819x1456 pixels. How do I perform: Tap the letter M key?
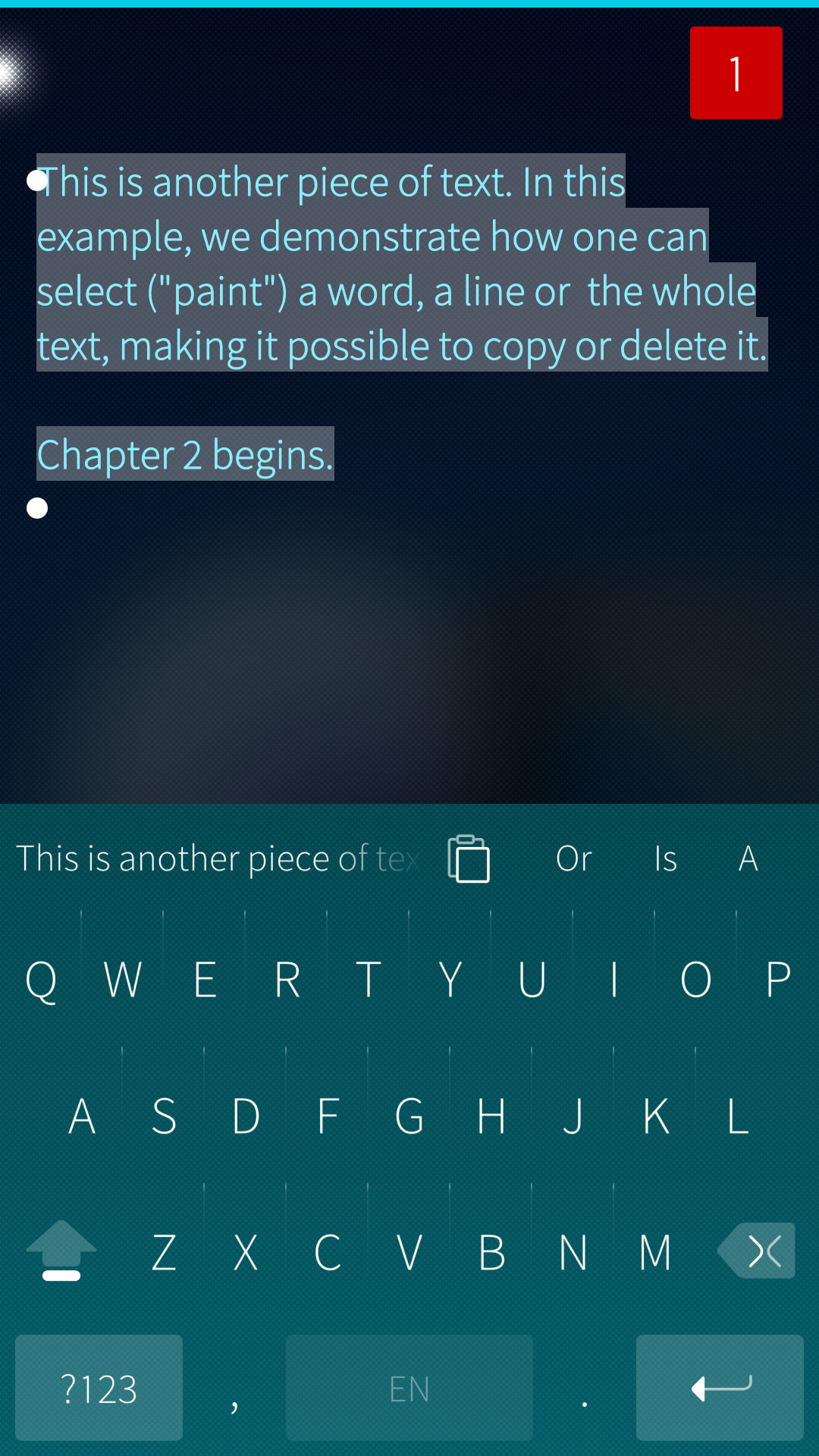655,1251
